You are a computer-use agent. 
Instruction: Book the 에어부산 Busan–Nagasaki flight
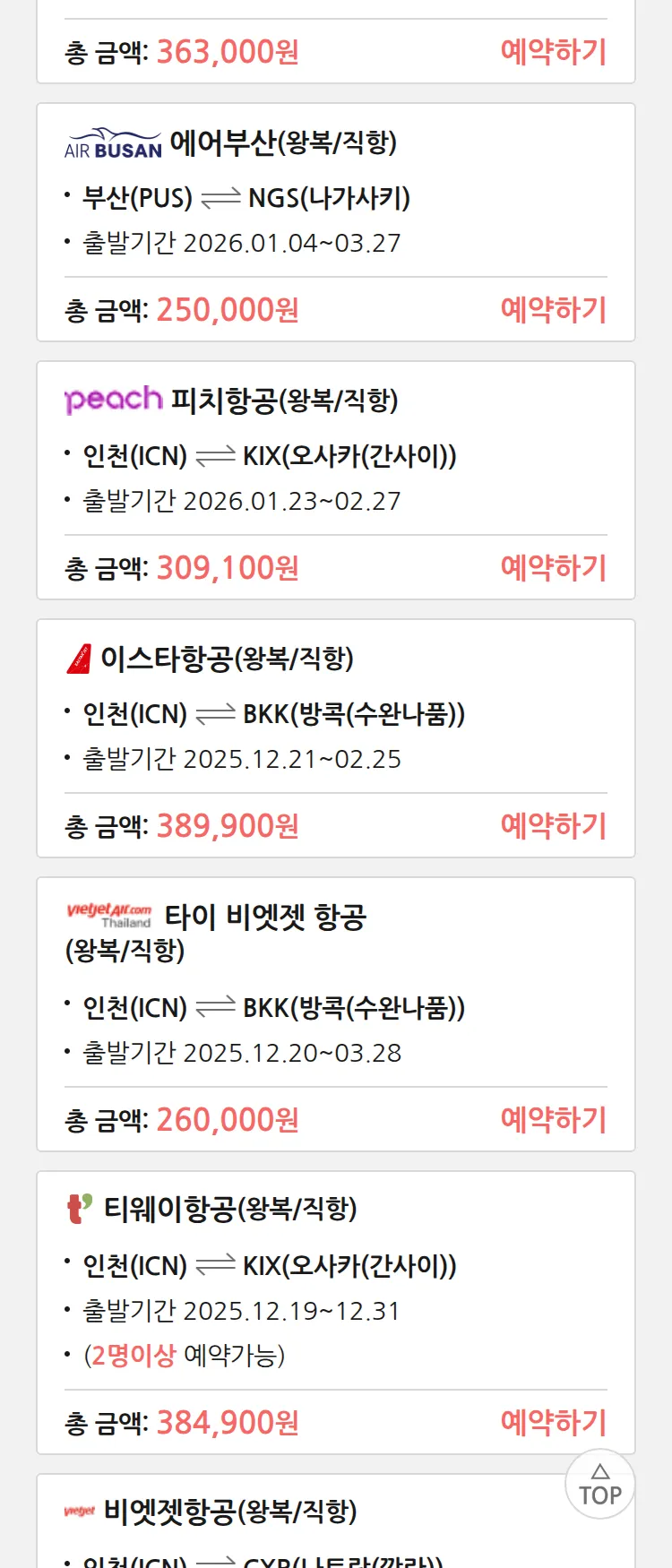(x=553, y=310)
